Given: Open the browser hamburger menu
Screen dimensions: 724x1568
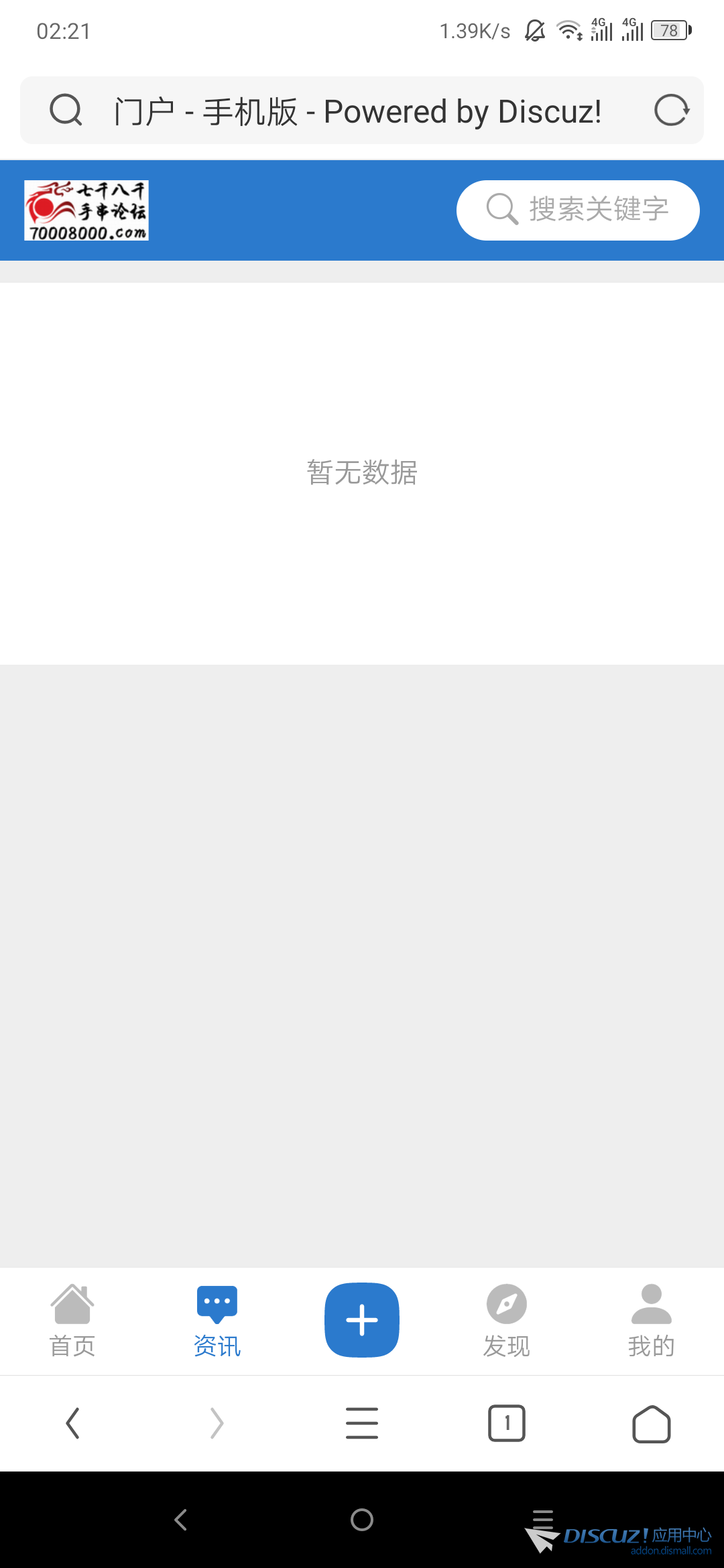Looking at the screenshot, I should 362,1423.
